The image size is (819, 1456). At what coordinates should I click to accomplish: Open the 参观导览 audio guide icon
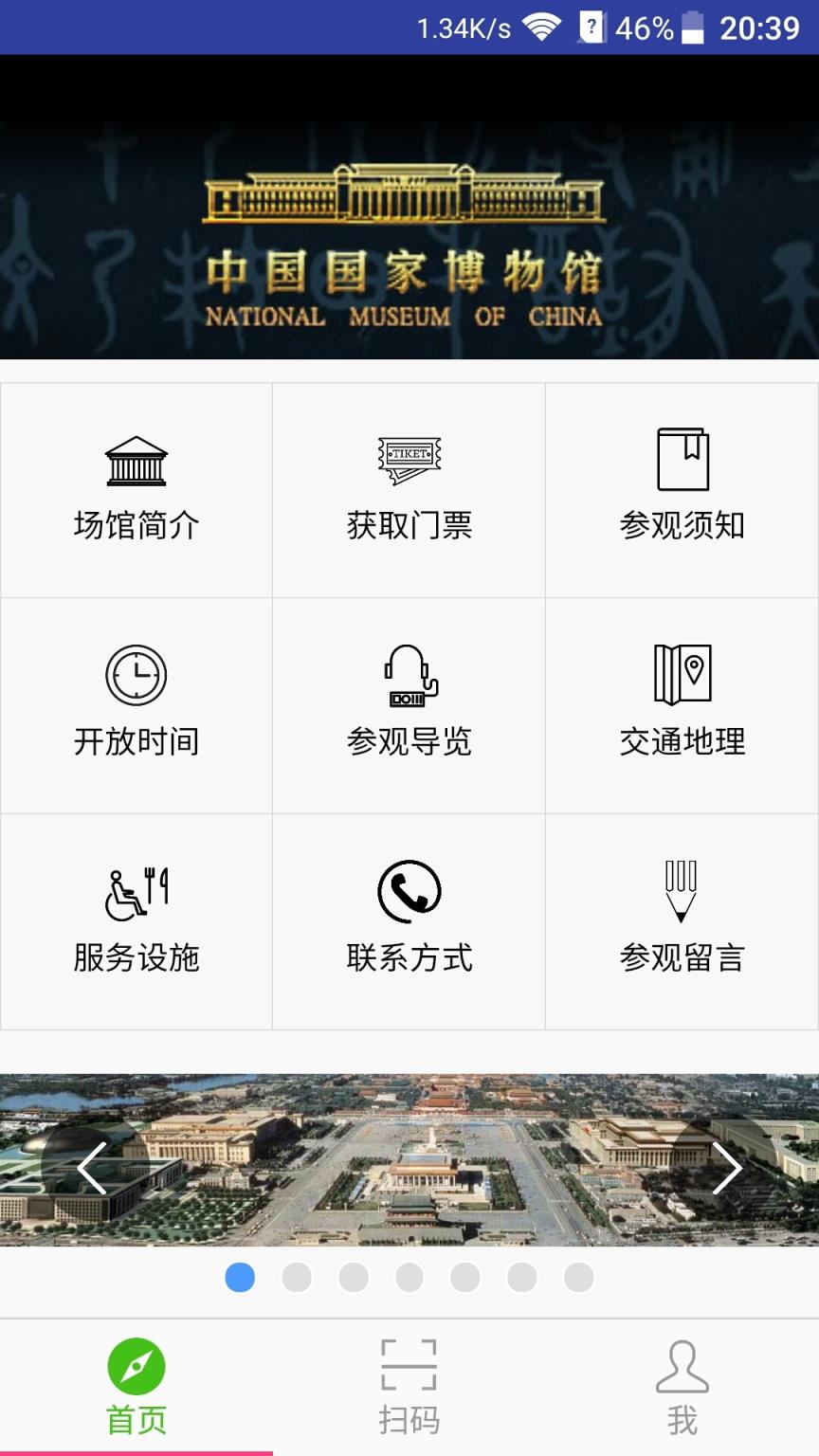click(408, 676)
